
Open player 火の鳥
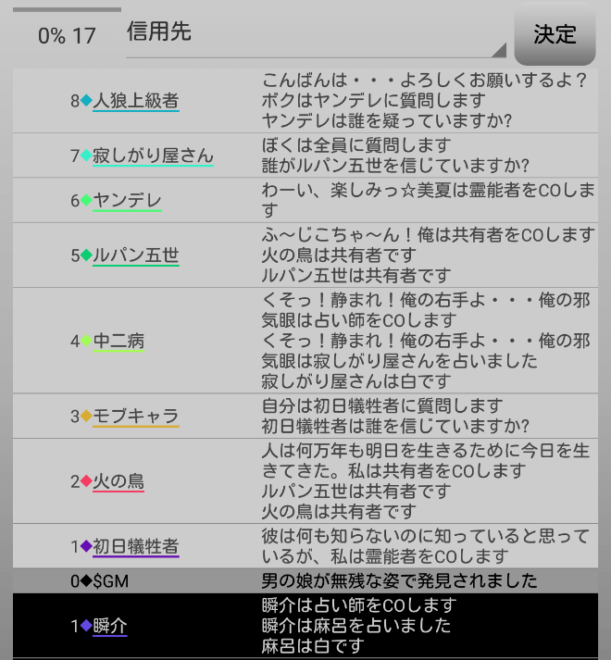(x=118, y=481)
